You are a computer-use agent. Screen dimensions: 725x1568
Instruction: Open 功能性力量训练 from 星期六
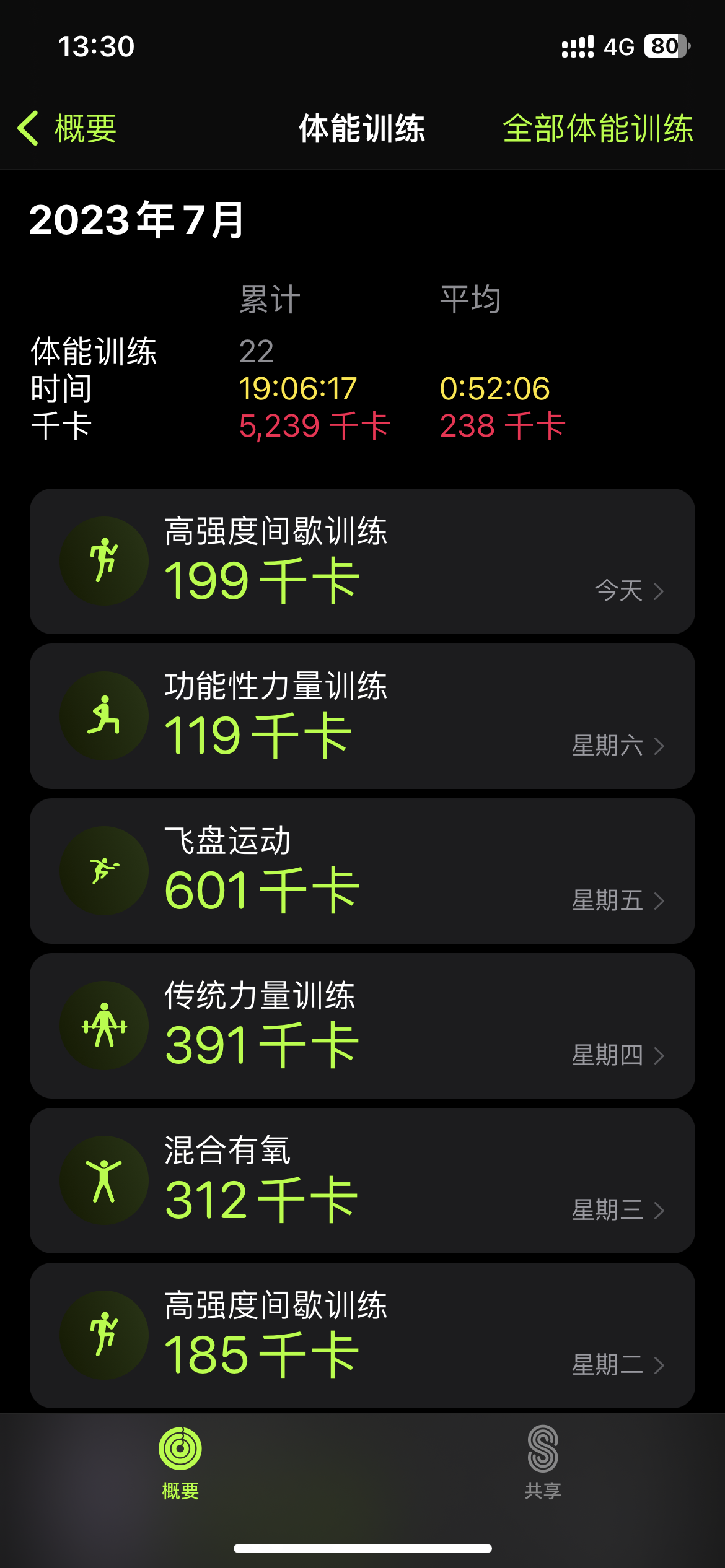coord(362,716)
